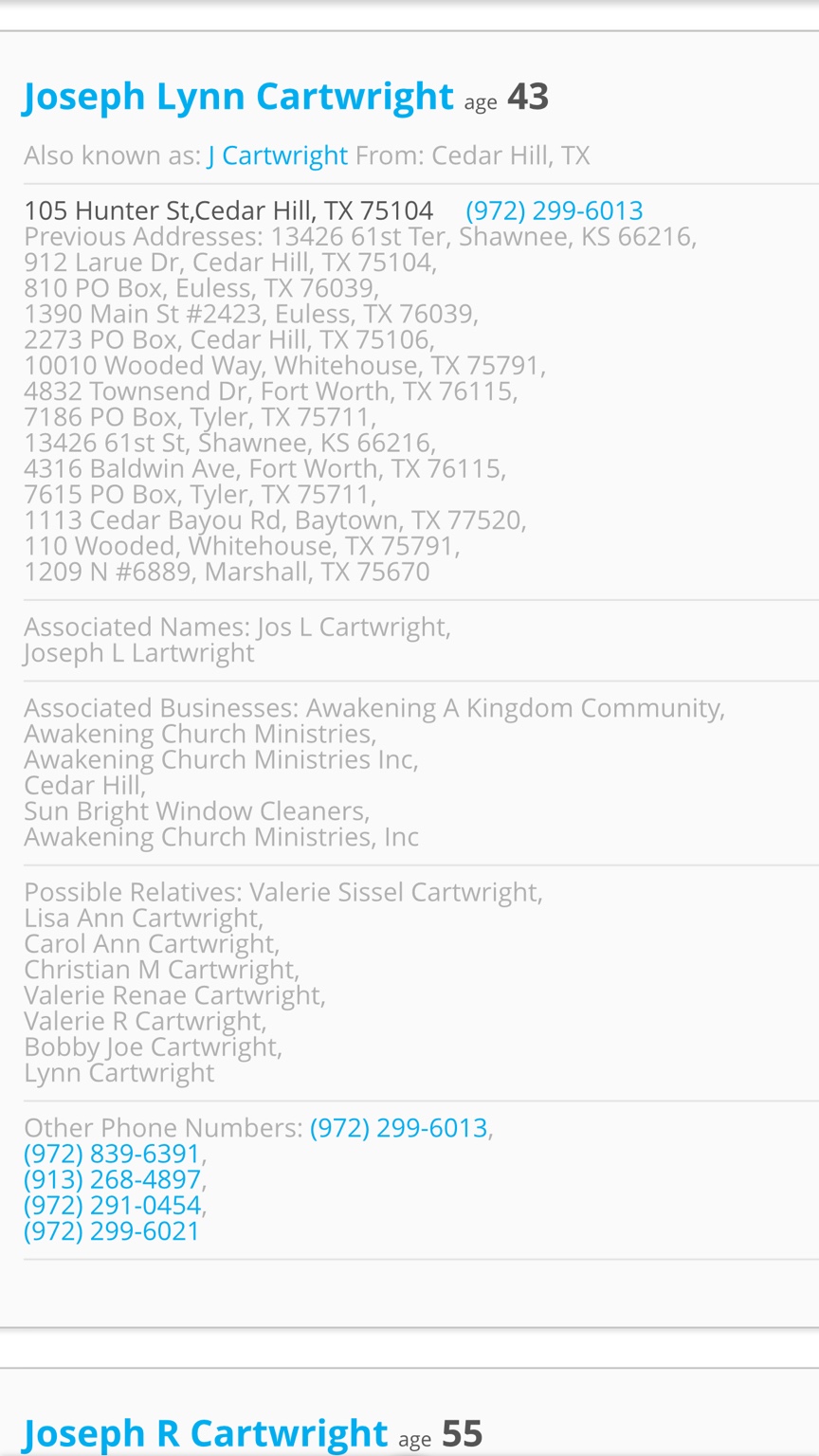Tap the J Cartwright alias link
This screenshot has height=1456, width=819.
pyautogui.click(x=278, y=155)
